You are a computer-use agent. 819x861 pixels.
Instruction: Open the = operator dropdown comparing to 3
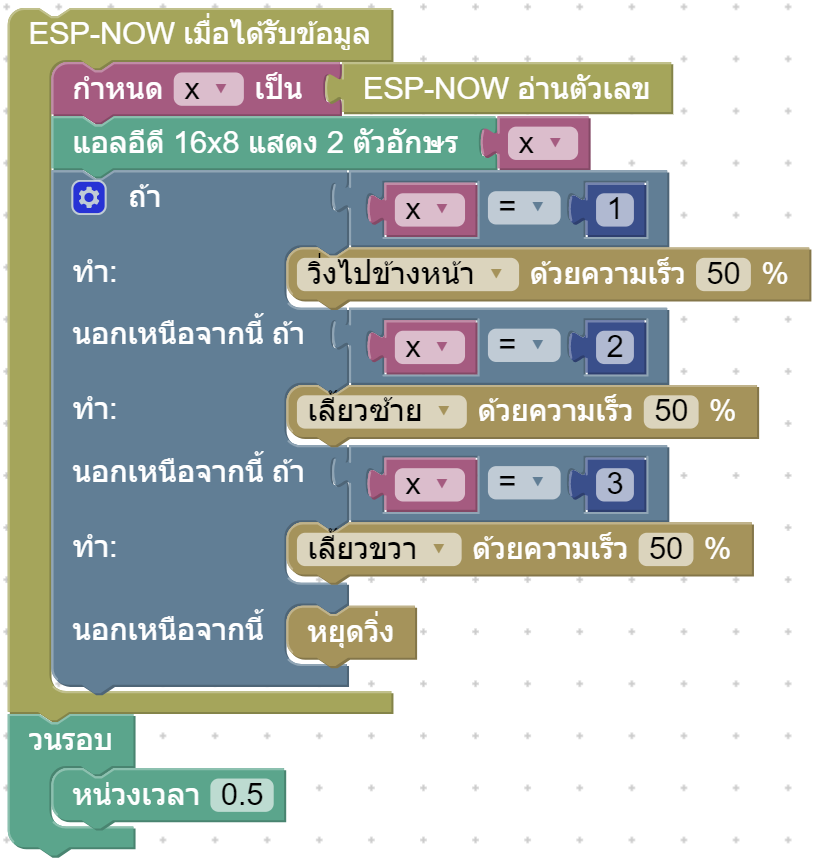click(x=523, y=484)
